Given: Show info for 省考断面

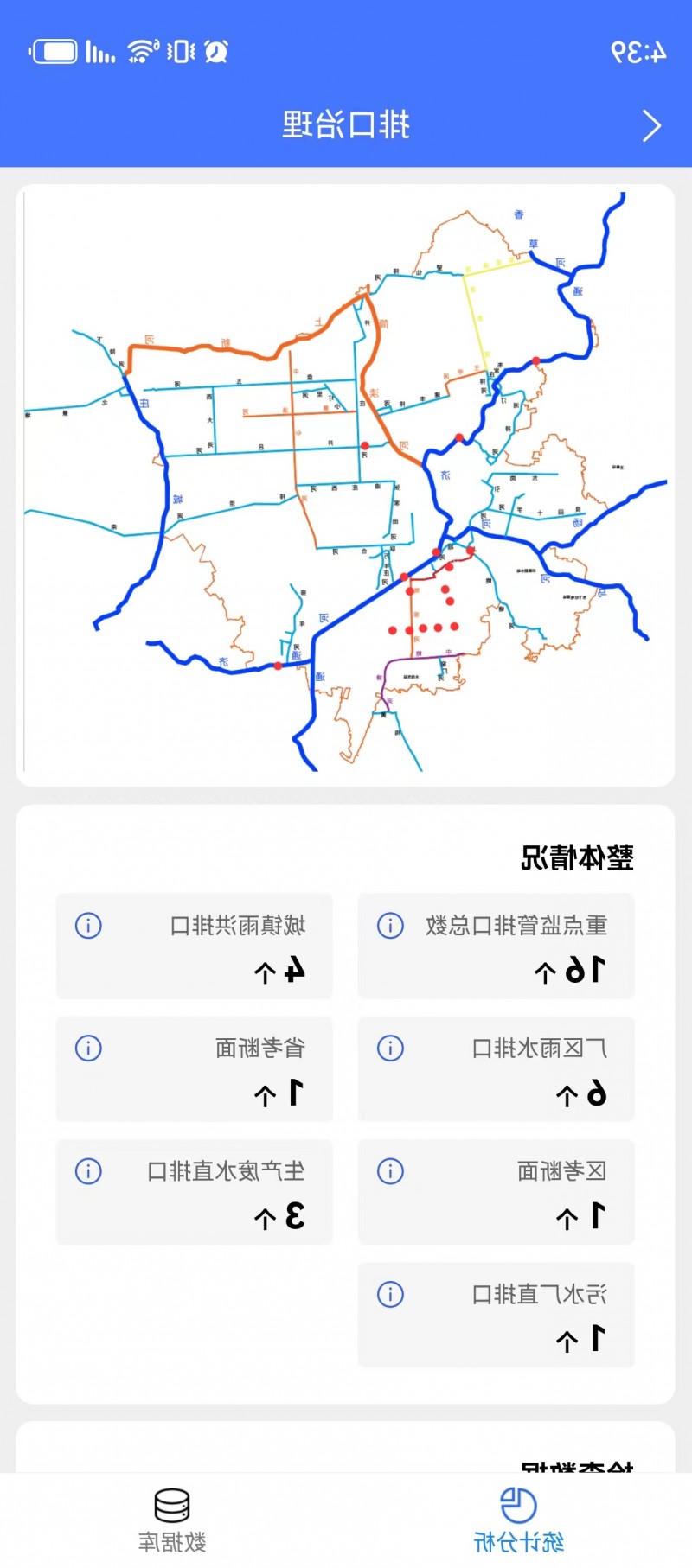Looking at the screenshot, I should [88, 1049].
